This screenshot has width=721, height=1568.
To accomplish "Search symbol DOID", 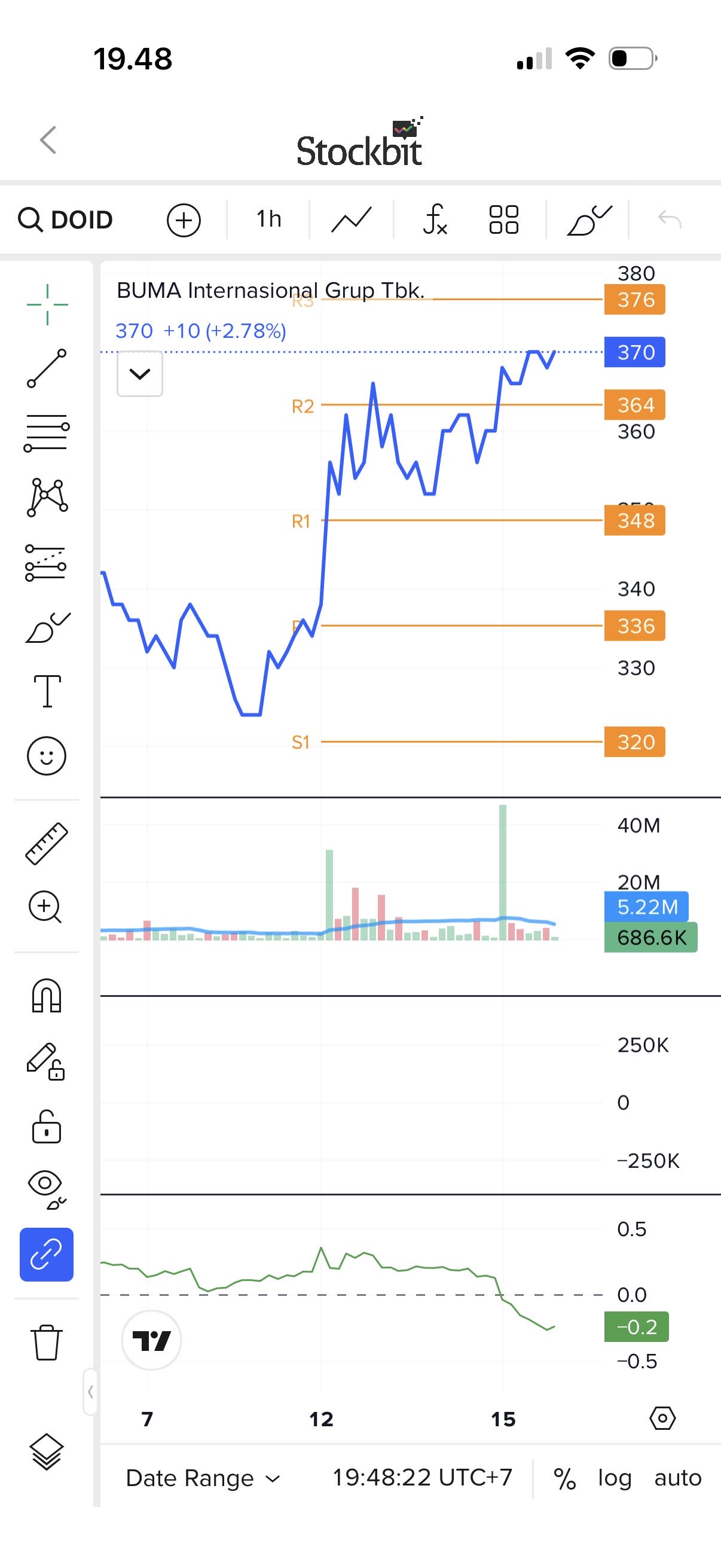I will pyautogui.click(x=66, y=219).
